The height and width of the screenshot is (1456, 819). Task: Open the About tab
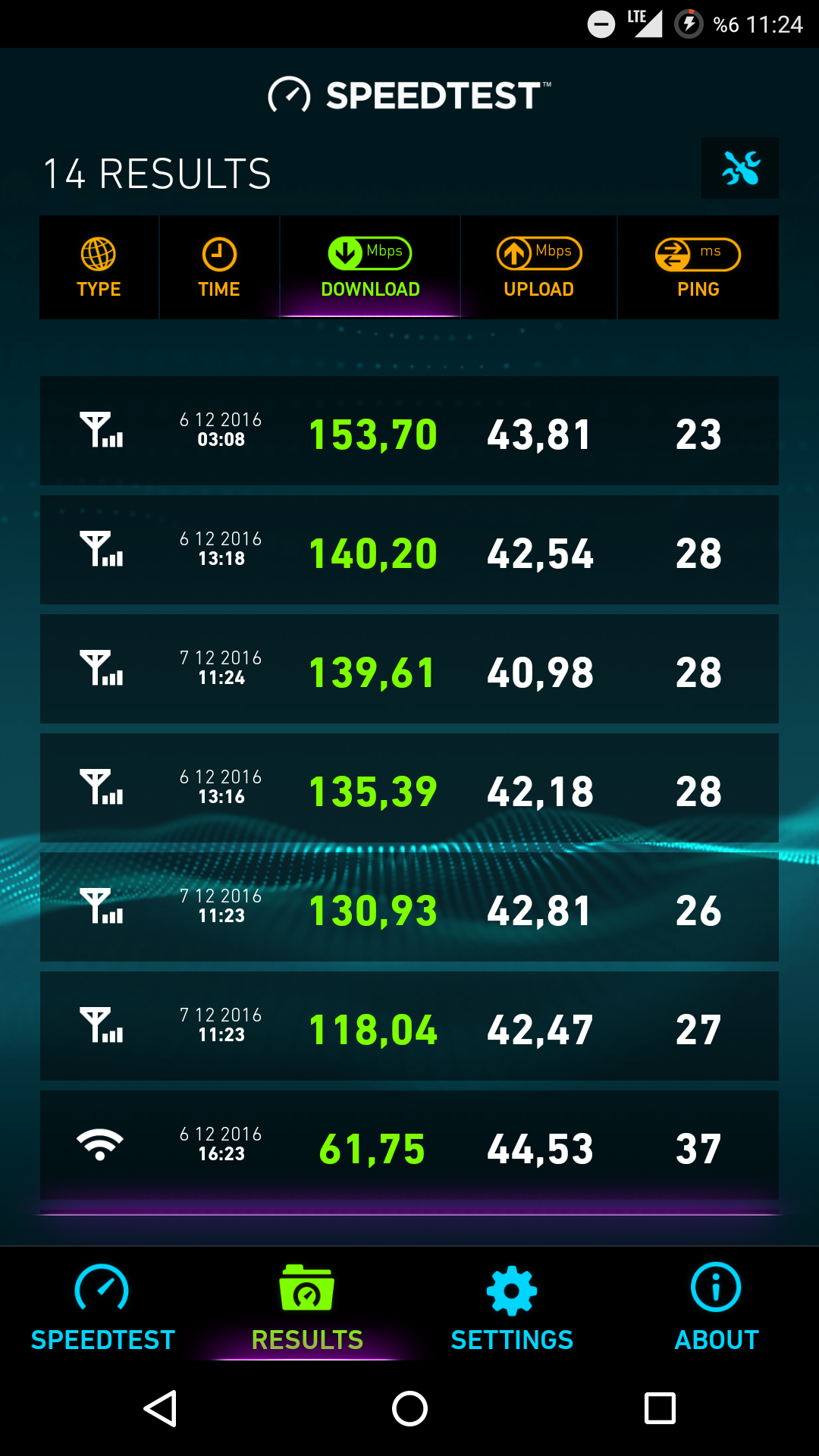coord(717,1307)
